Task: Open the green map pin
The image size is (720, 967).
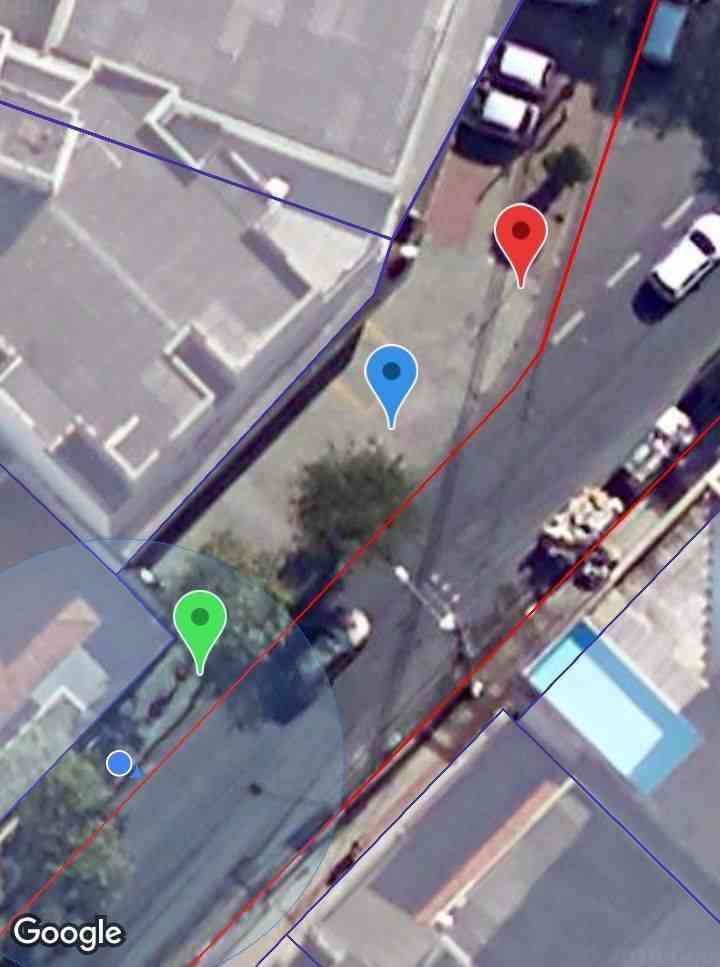Action: pos(200,622)
